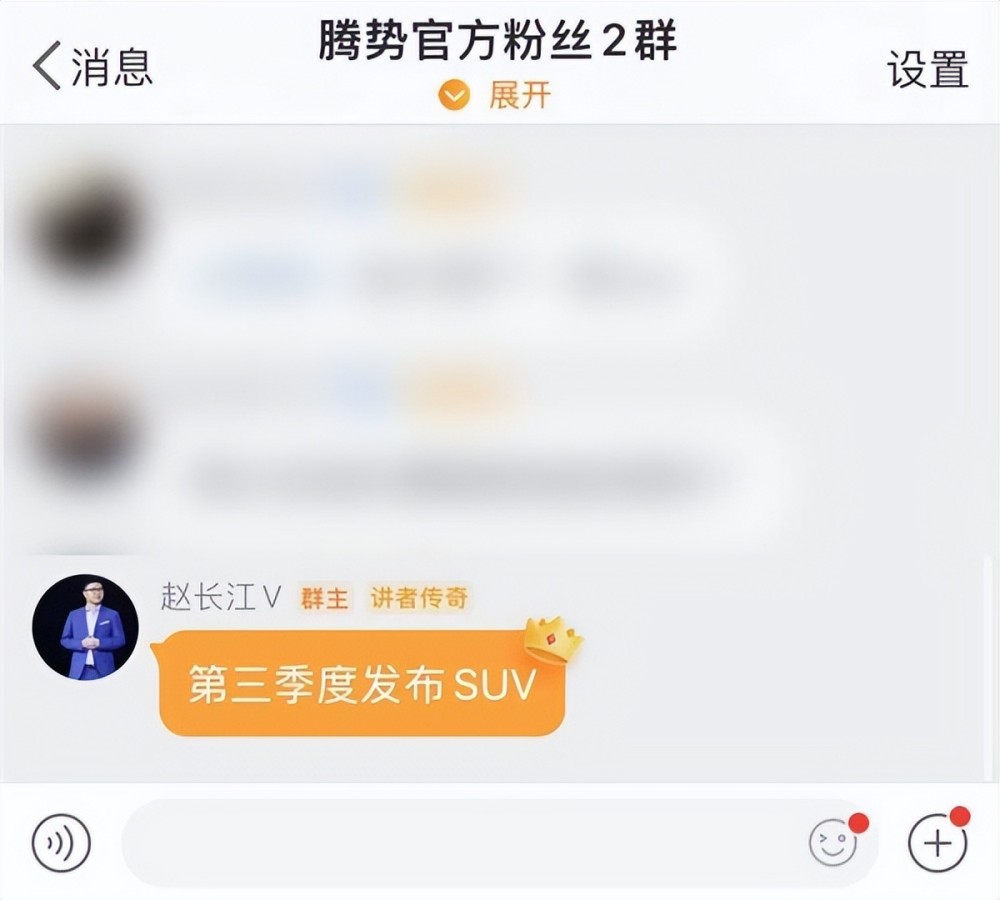Screen dimensions: 1000x900
Task: Switch to voice input
Action: (x=61, y=843)
